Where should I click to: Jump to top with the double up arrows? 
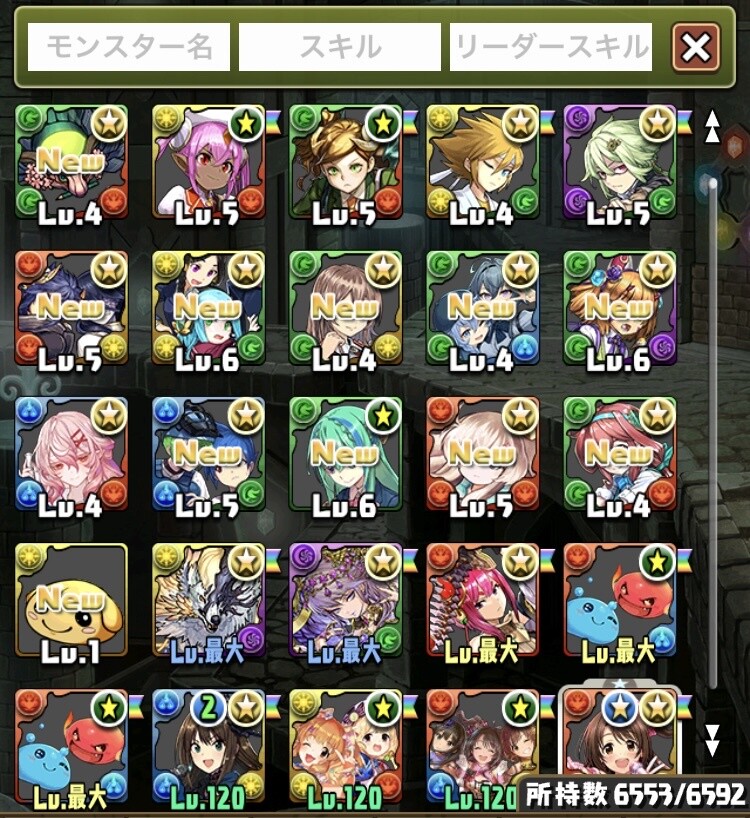coord(712,127)
